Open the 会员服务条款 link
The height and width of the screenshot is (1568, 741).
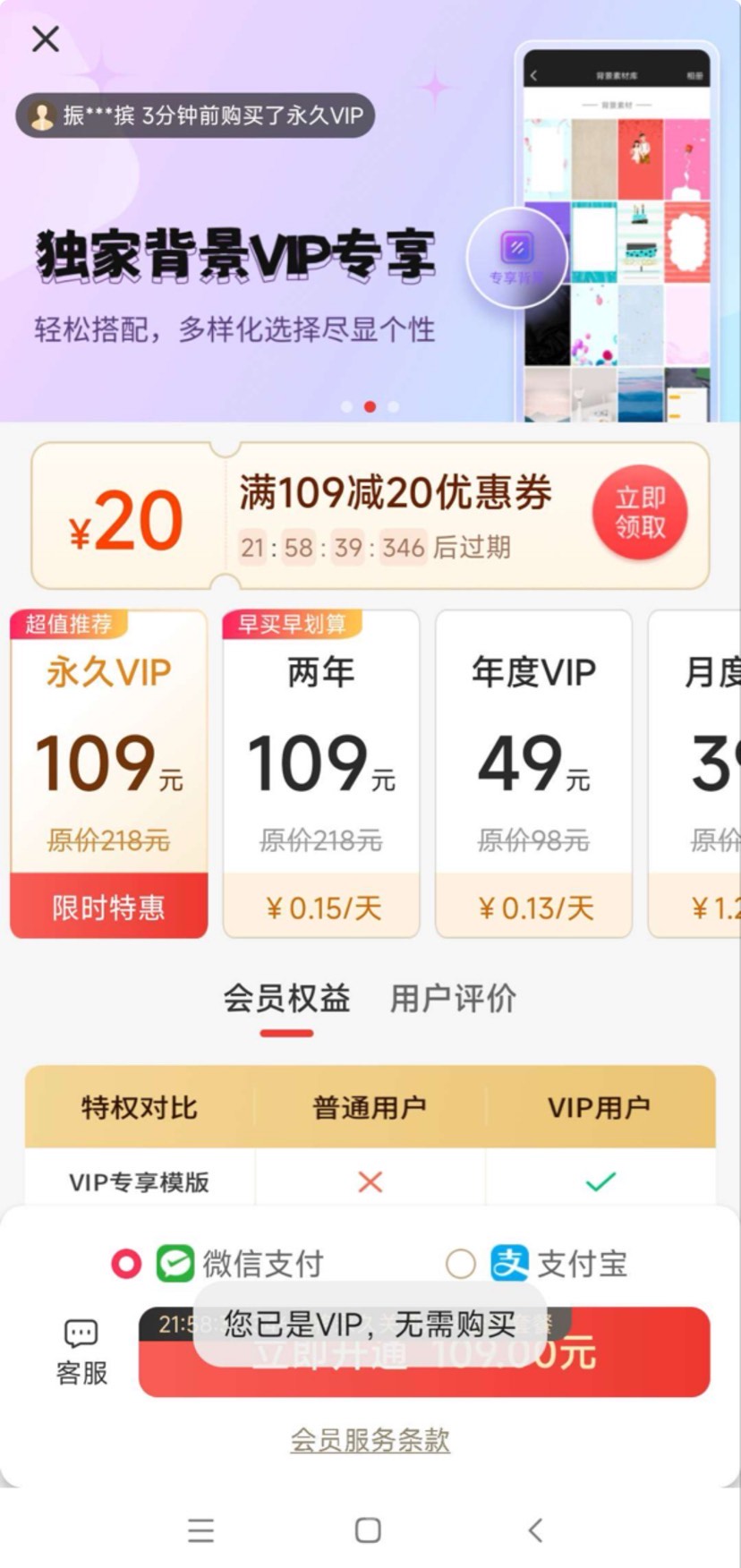pos(370,1440)
